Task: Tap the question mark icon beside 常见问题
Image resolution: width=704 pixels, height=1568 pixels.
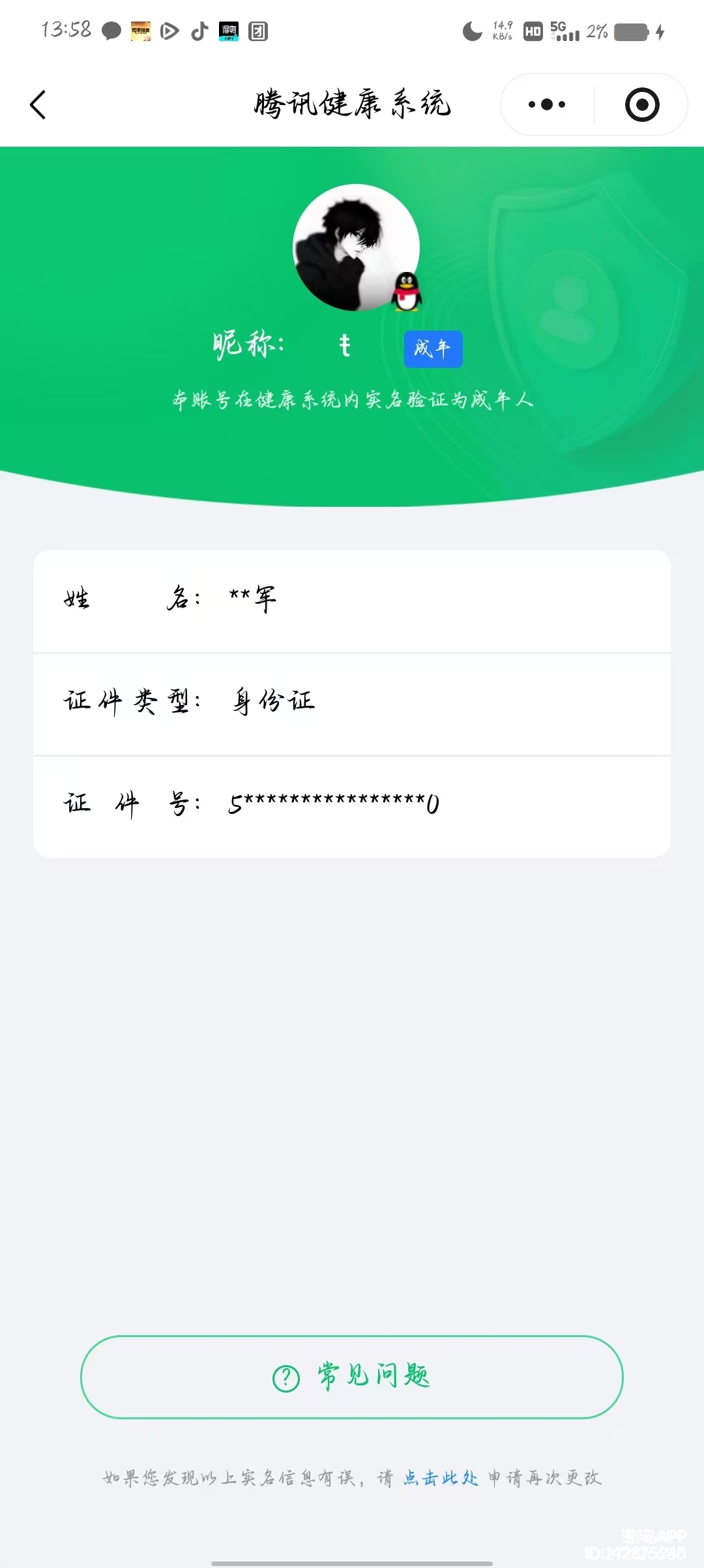Action: coord(284,1378)
